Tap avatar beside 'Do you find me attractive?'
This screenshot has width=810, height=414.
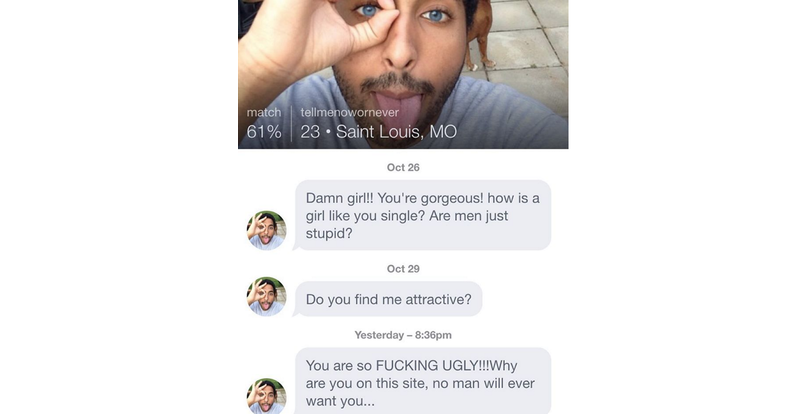click(x=266, y=297)
